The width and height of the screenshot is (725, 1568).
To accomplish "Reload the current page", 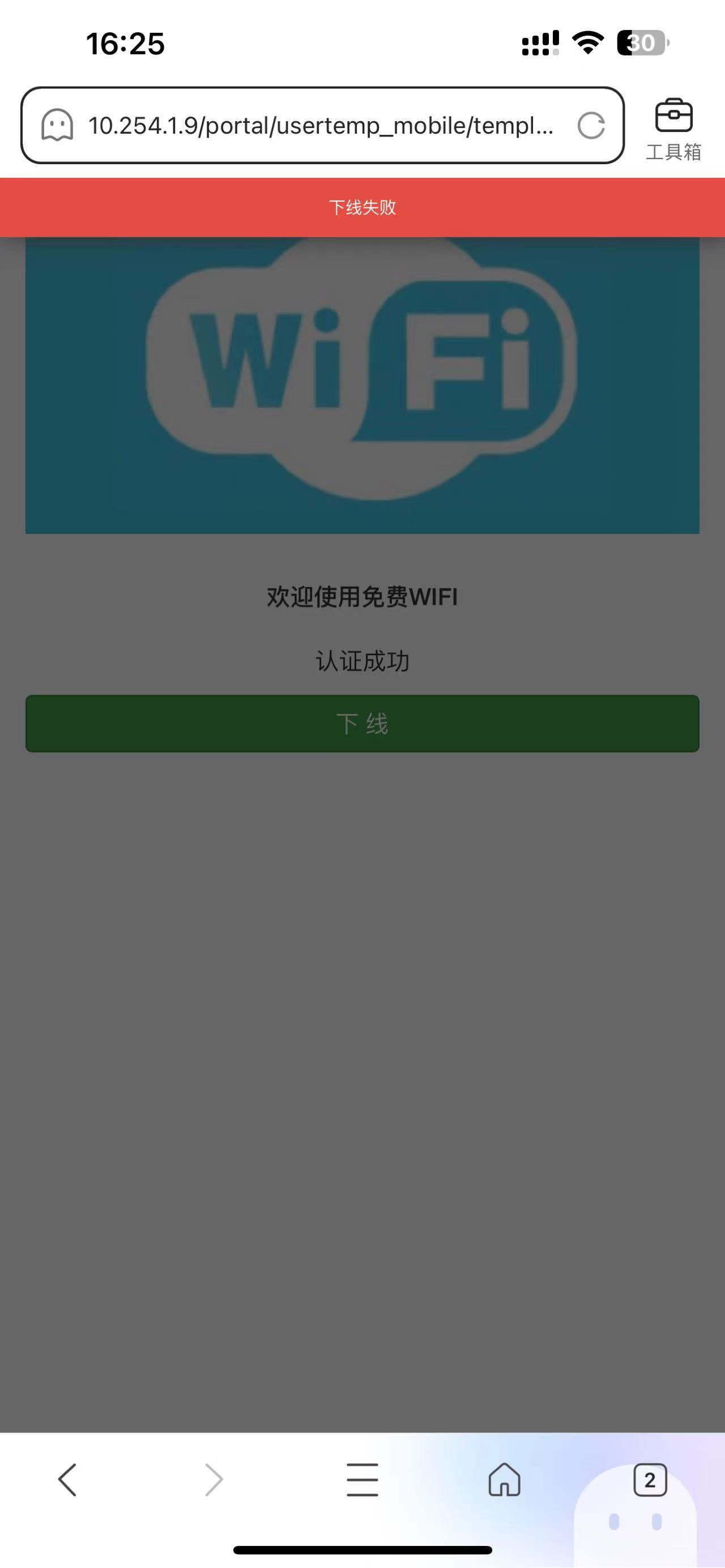I will tap(590, 126).
